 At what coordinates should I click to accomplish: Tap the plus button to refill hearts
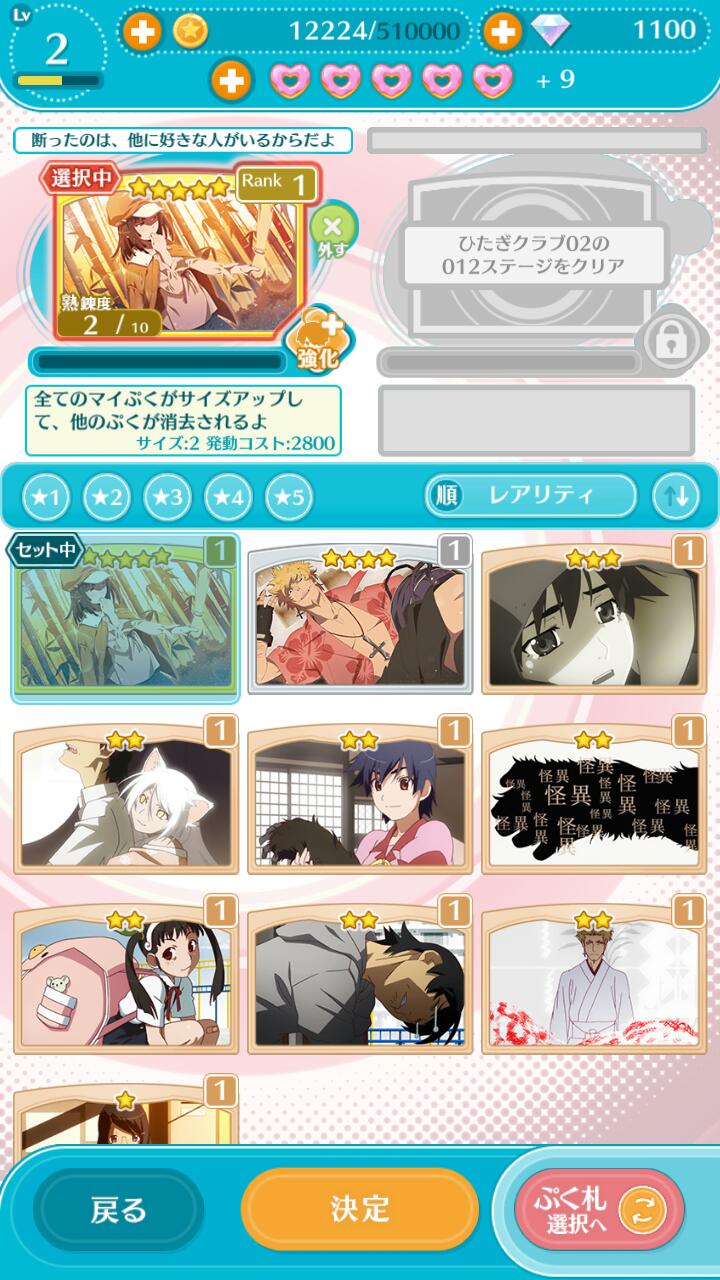pyautogui.click(x=231, y=80)
